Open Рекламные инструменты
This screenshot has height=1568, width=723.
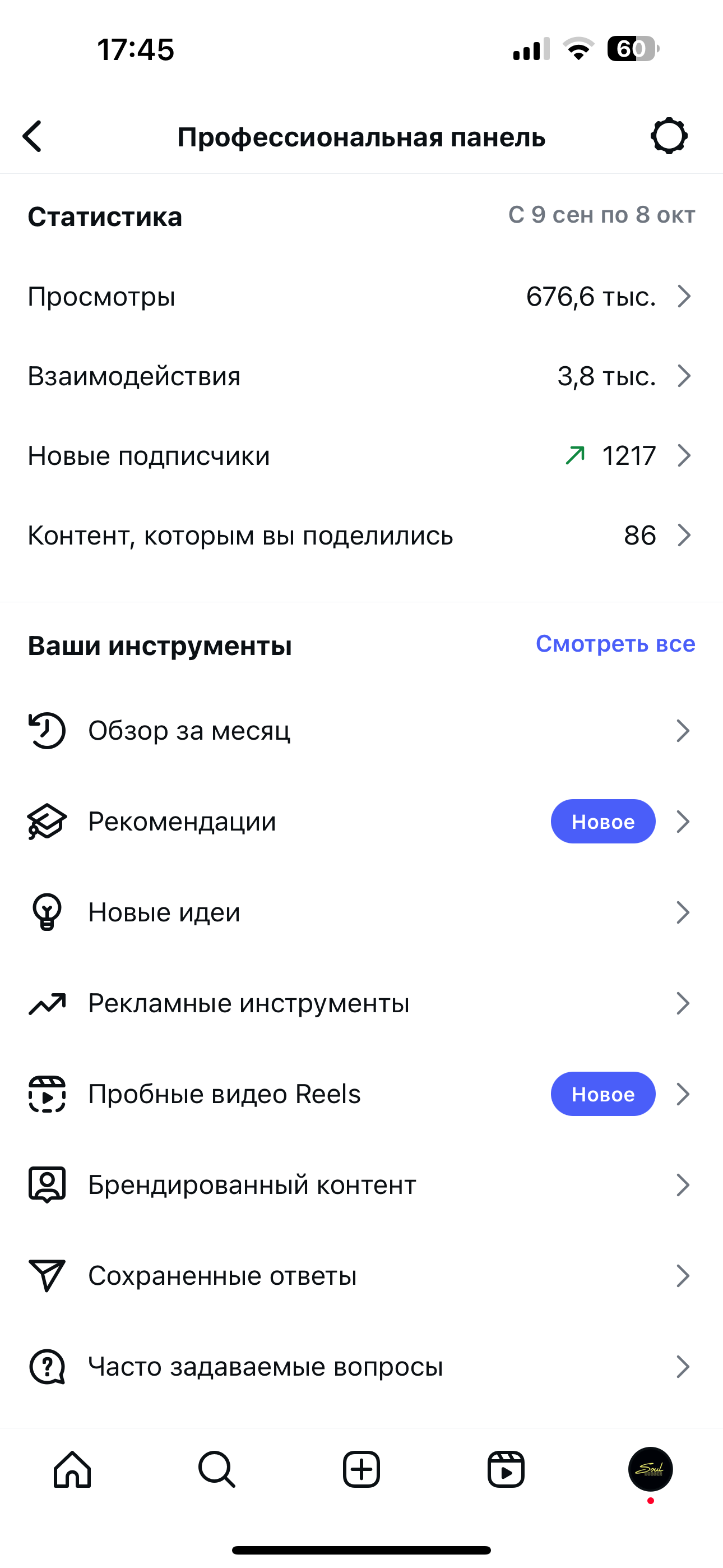[x=361, y=1003]
